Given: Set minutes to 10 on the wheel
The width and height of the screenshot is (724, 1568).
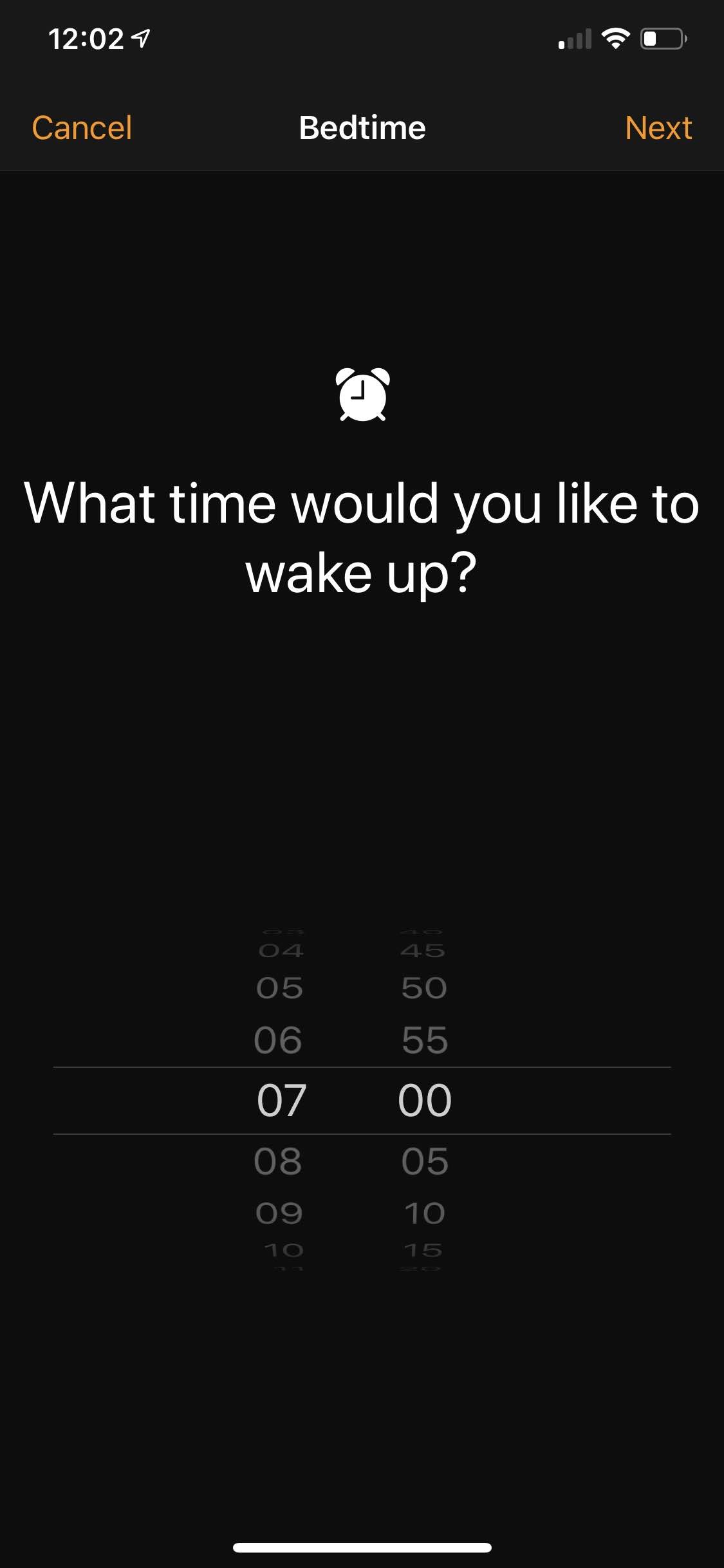Looking at the screenshot, I should [425, 1213].
